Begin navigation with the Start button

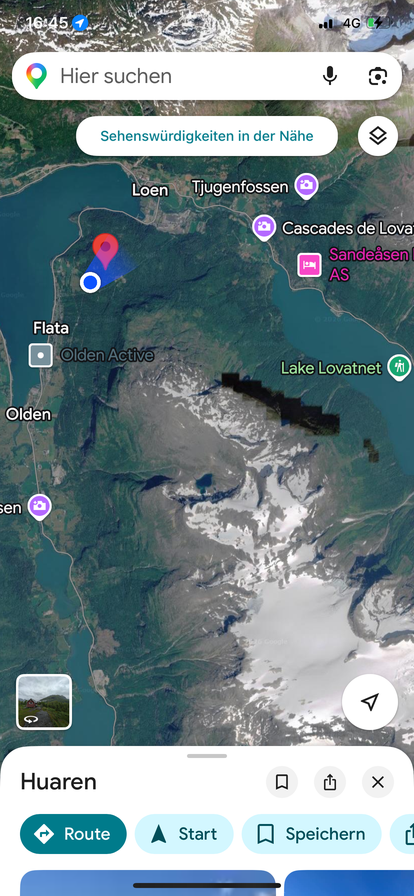click(184, 834)
